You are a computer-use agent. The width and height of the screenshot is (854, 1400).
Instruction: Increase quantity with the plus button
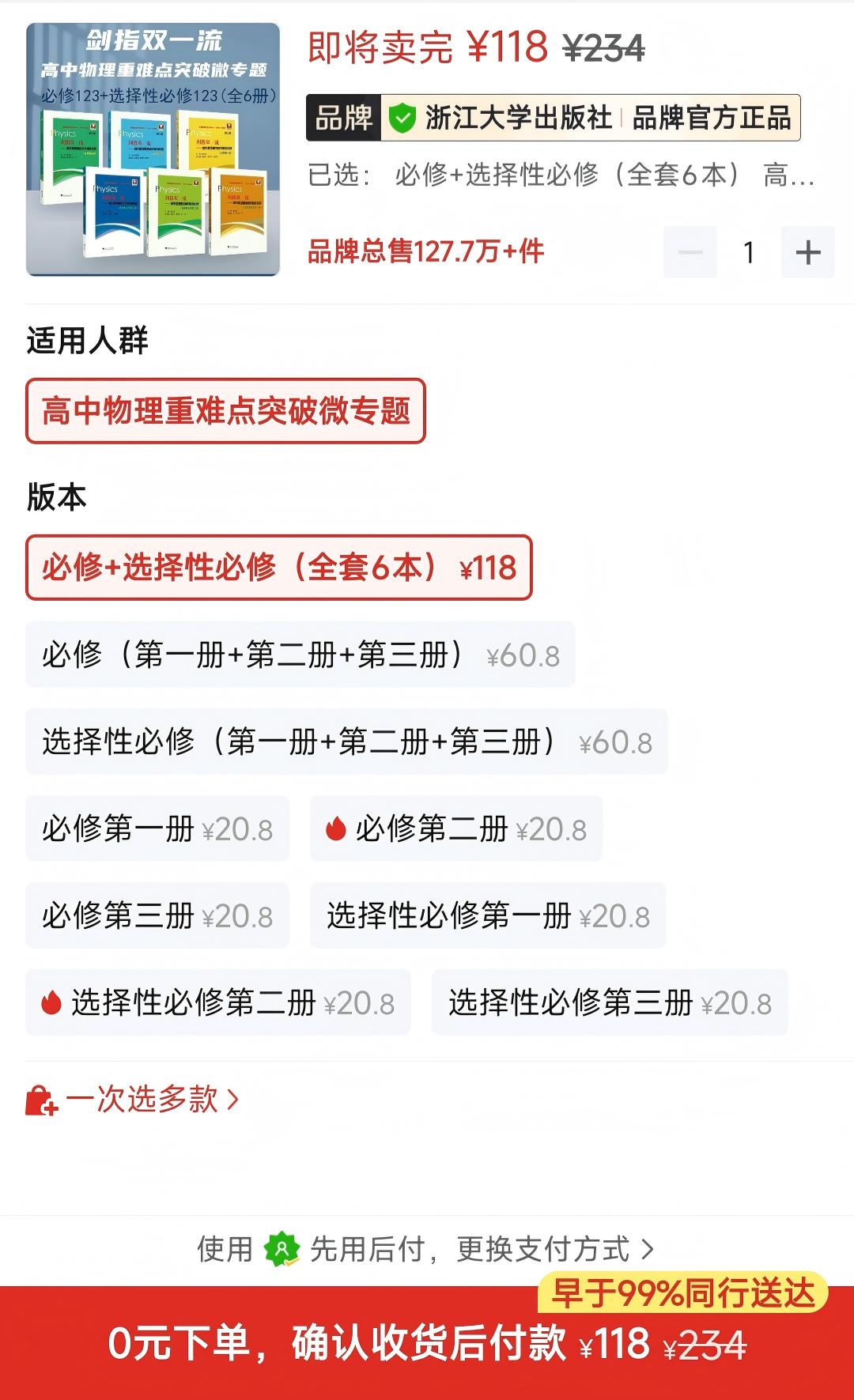[807, 252]
